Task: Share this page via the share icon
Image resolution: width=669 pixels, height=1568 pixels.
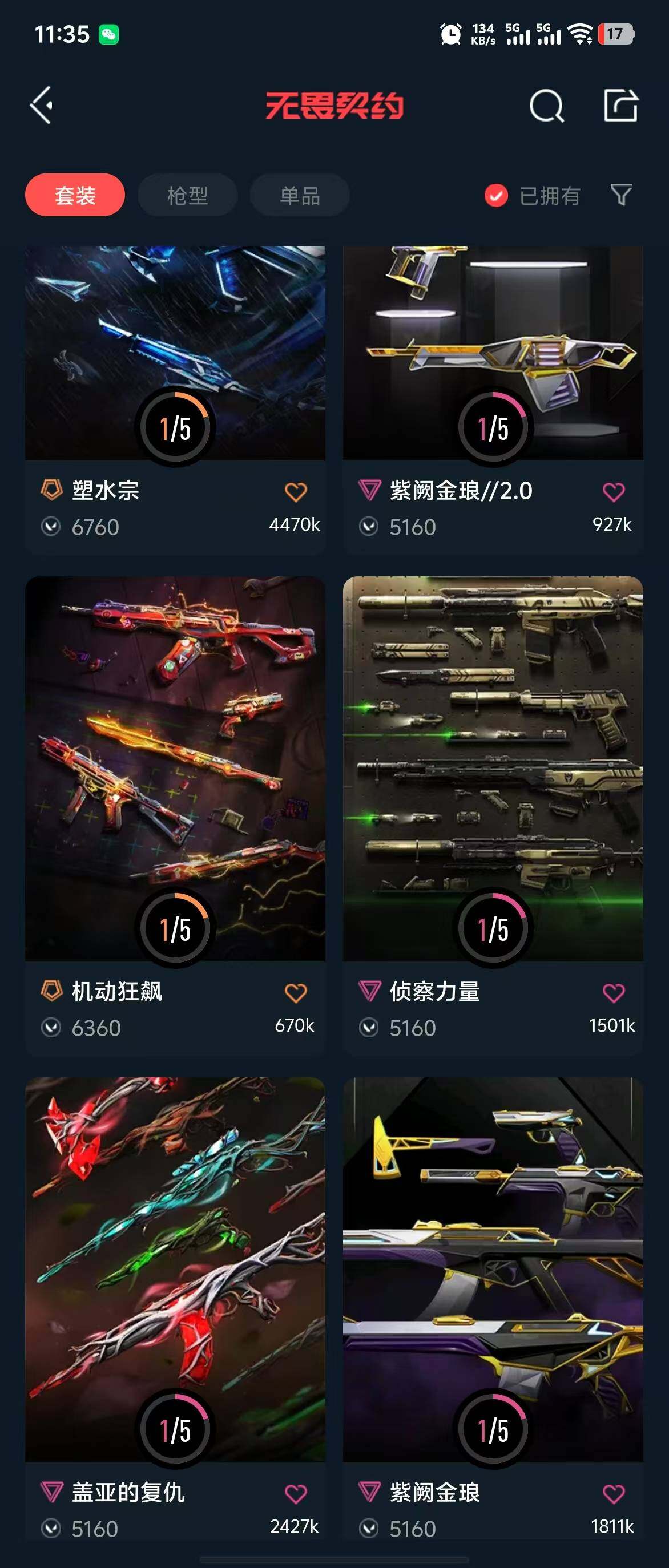Action: click(620, 106)
